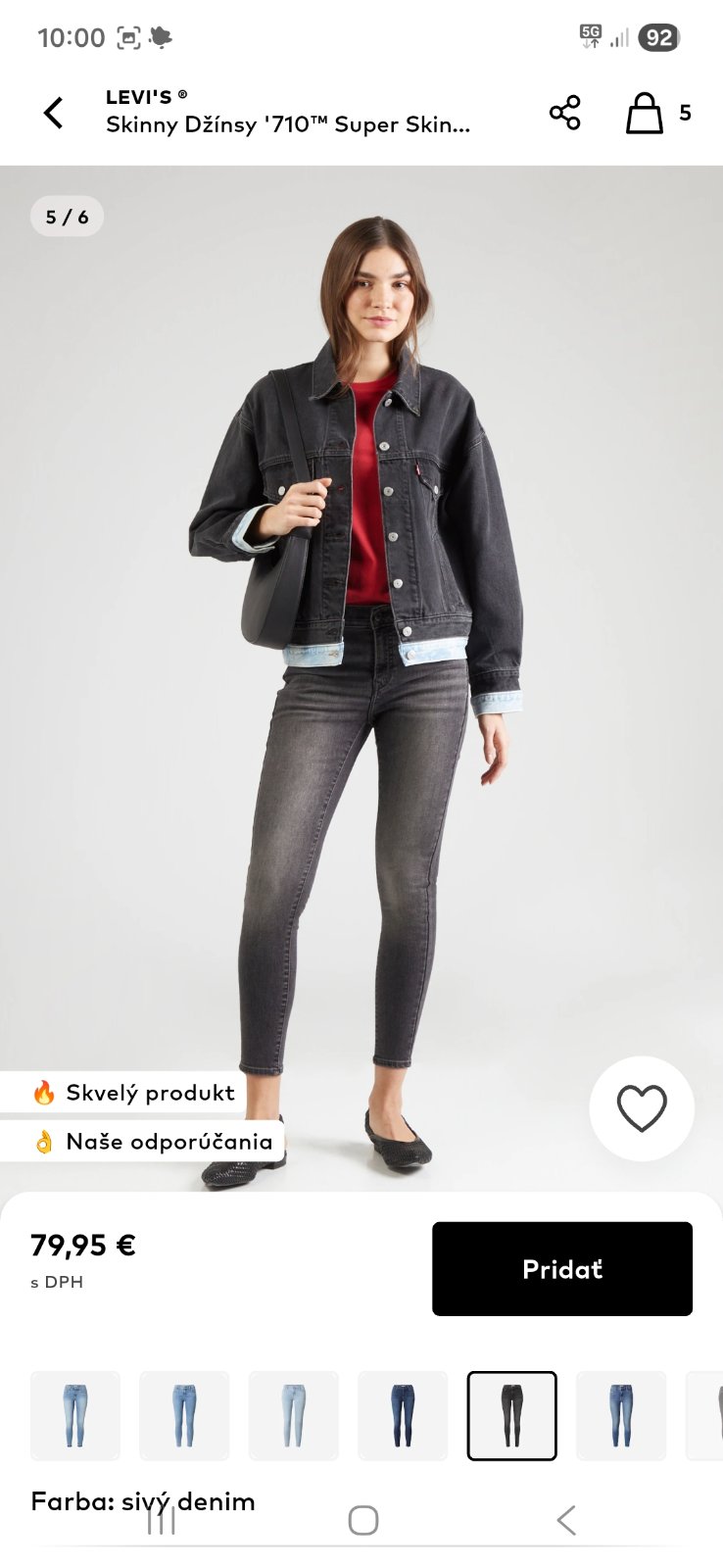Choose the sixth mid-blue jeans variant
The image size is (723, 1568).
click(x=621, y=1415)
